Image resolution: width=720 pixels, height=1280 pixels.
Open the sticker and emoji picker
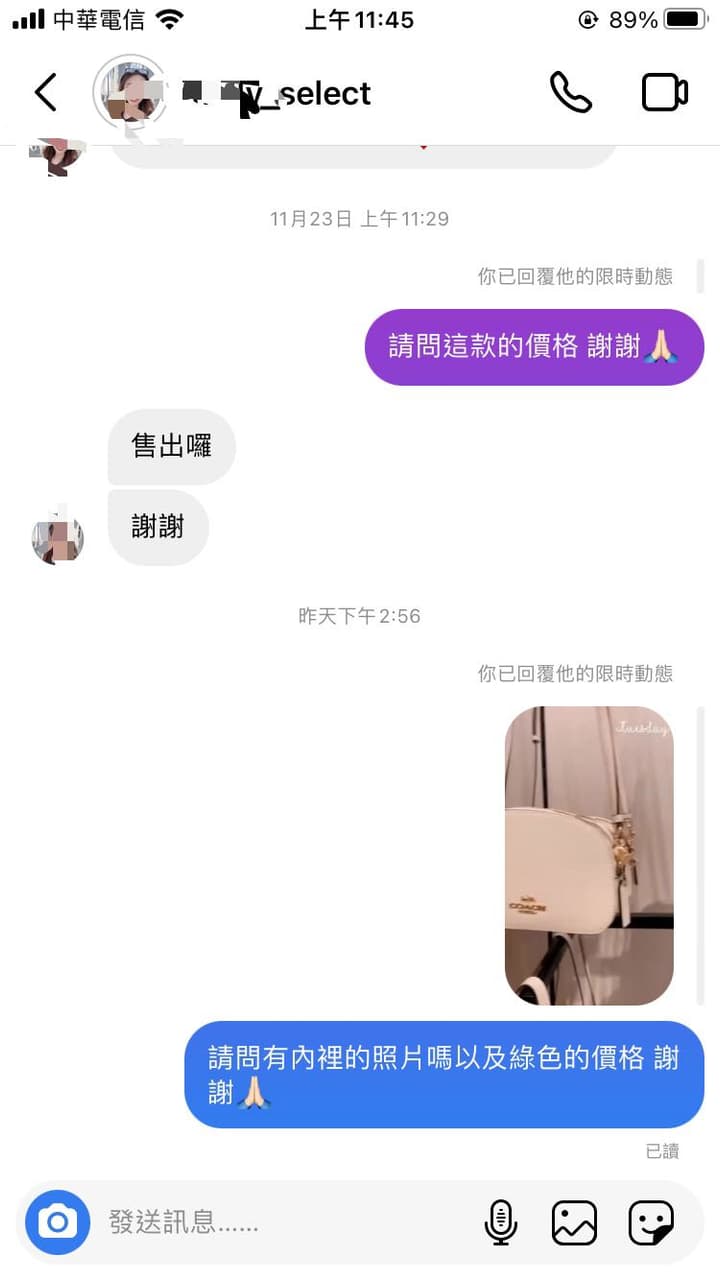tap(652, 1222)
